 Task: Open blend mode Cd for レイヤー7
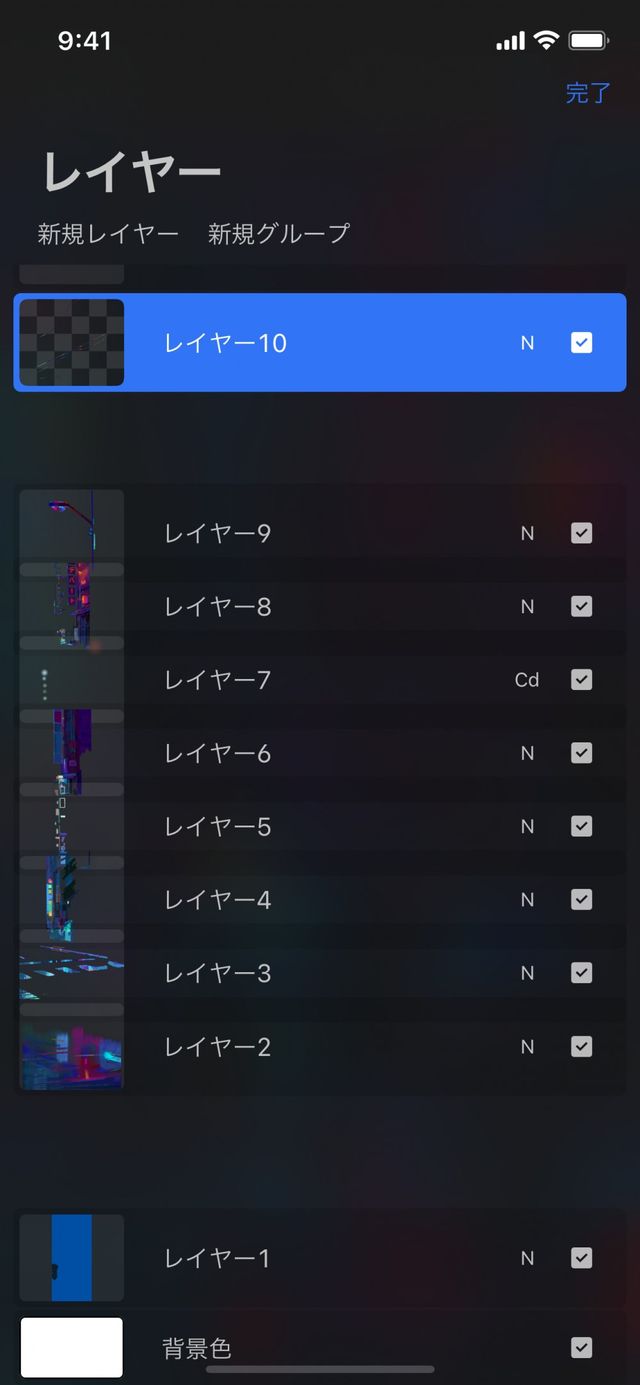point(527,680)
